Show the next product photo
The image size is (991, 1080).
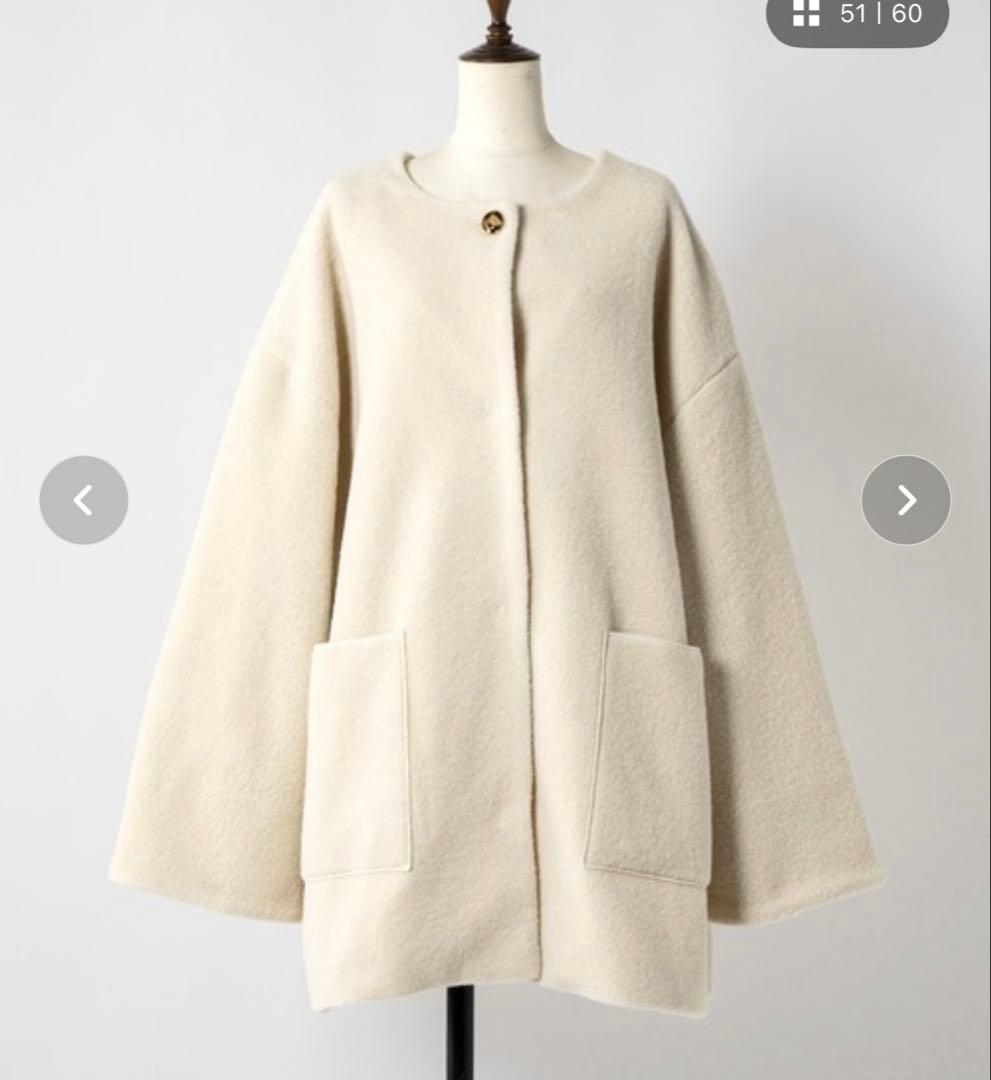tap(906, 500)
